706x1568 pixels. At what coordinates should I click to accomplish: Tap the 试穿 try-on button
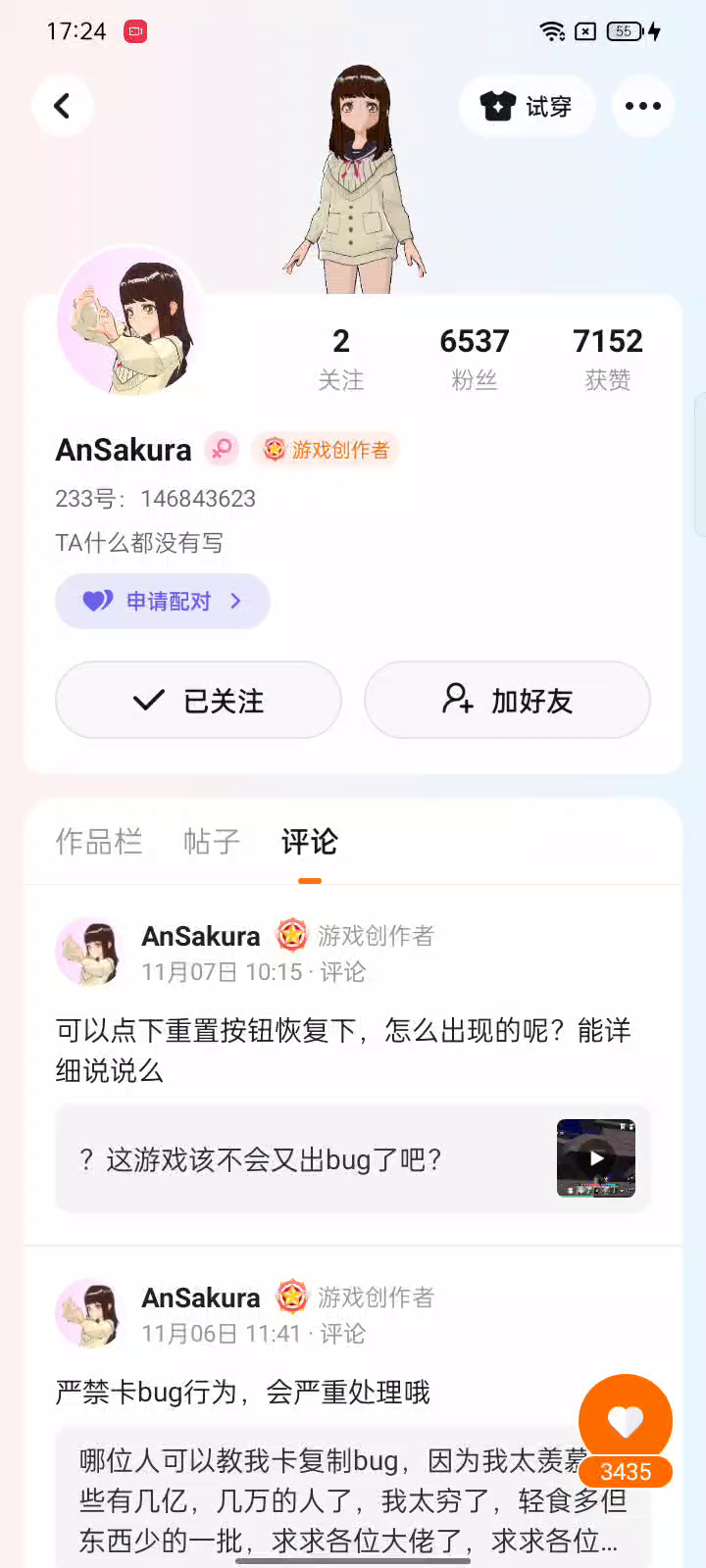click(x=527, y=106)
